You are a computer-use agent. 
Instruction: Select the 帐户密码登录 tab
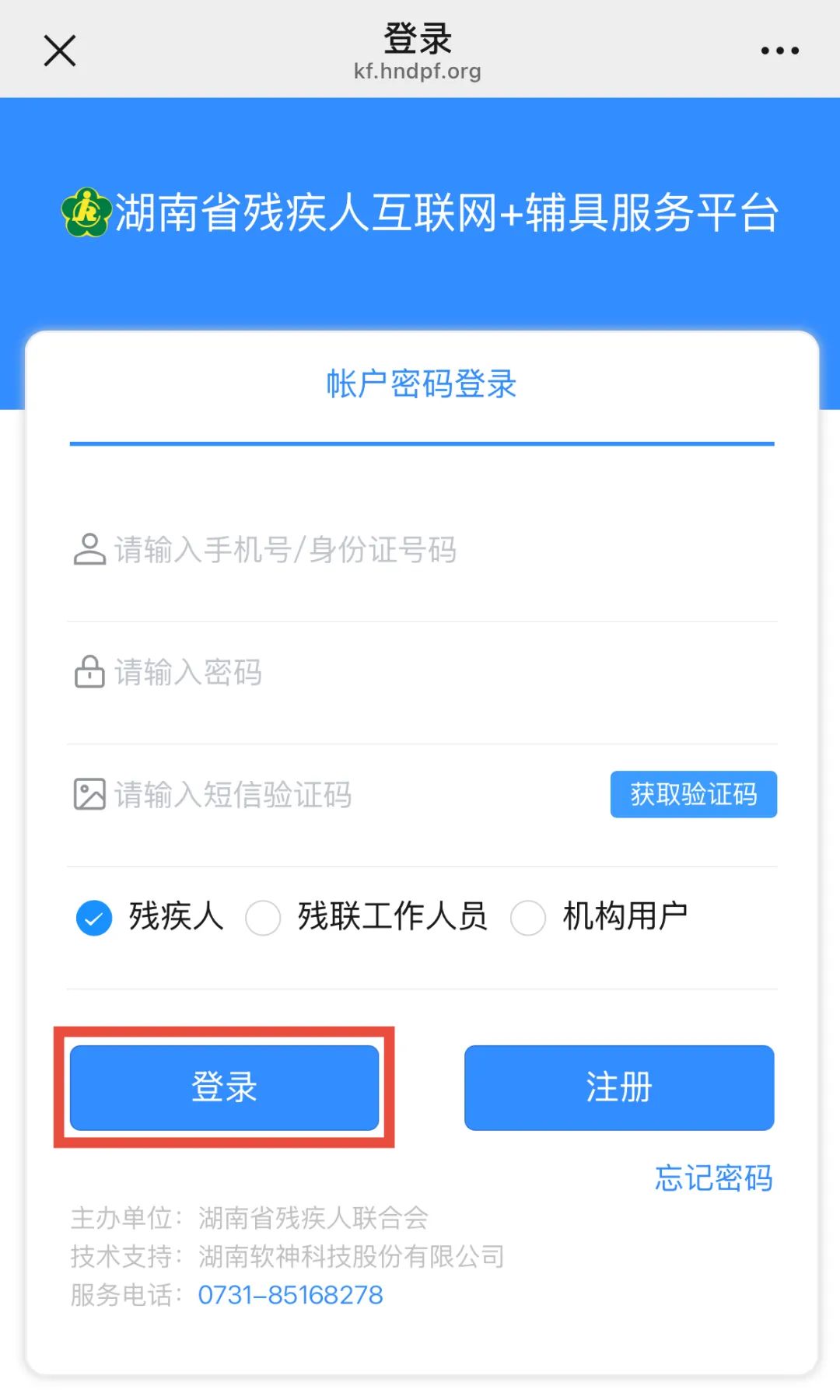[422, 384]
